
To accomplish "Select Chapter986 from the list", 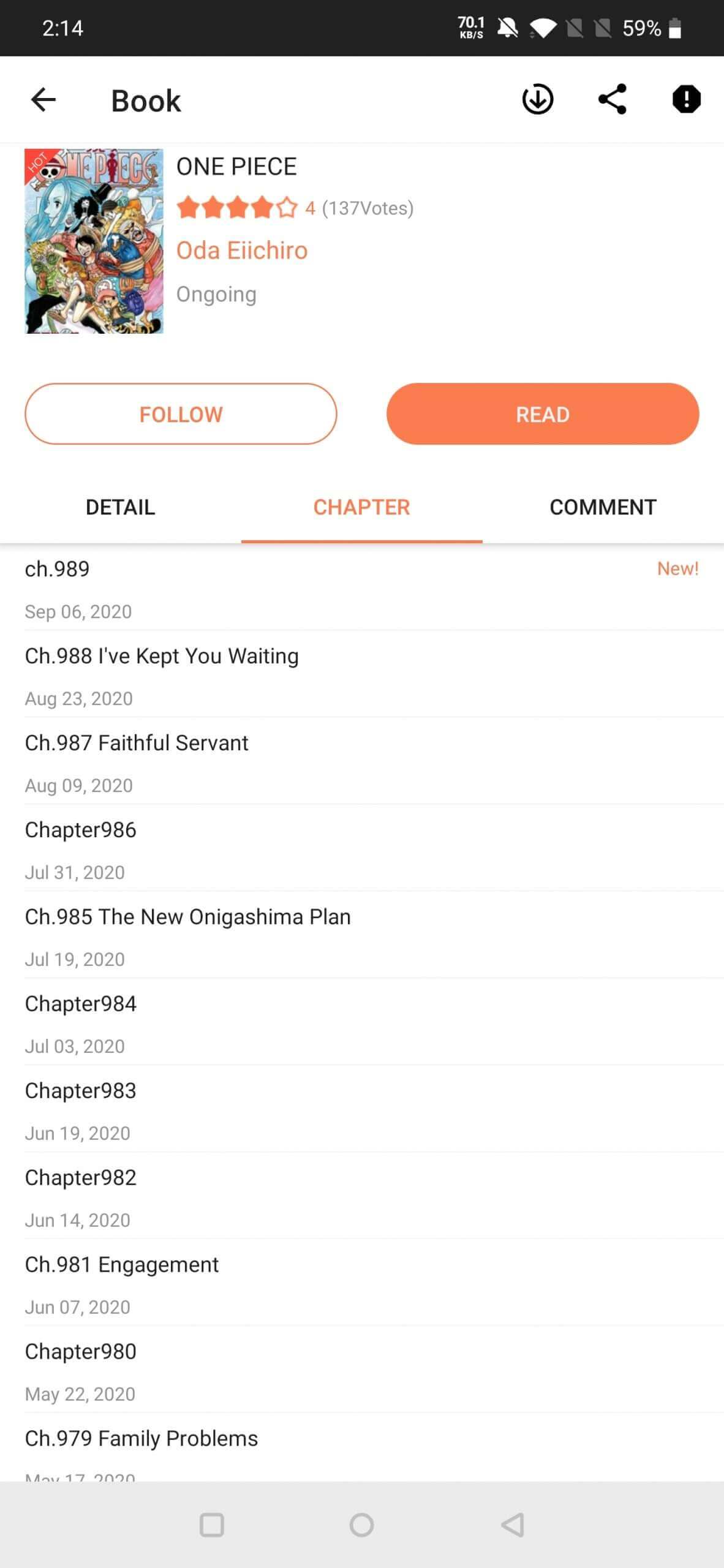I will pyautogui.click(x=362, y=848).
